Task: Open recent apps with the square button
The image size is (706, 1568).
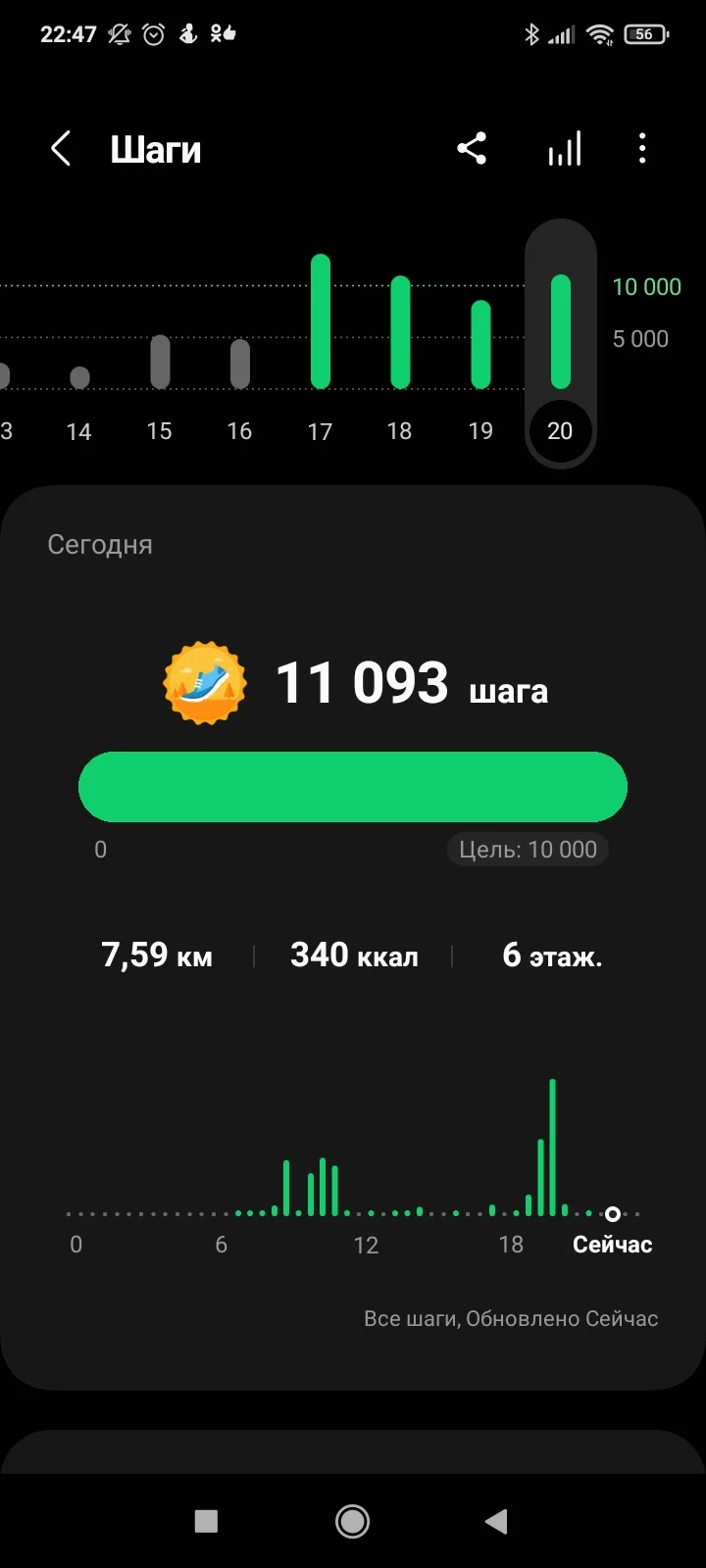Action: [206, 1521]
